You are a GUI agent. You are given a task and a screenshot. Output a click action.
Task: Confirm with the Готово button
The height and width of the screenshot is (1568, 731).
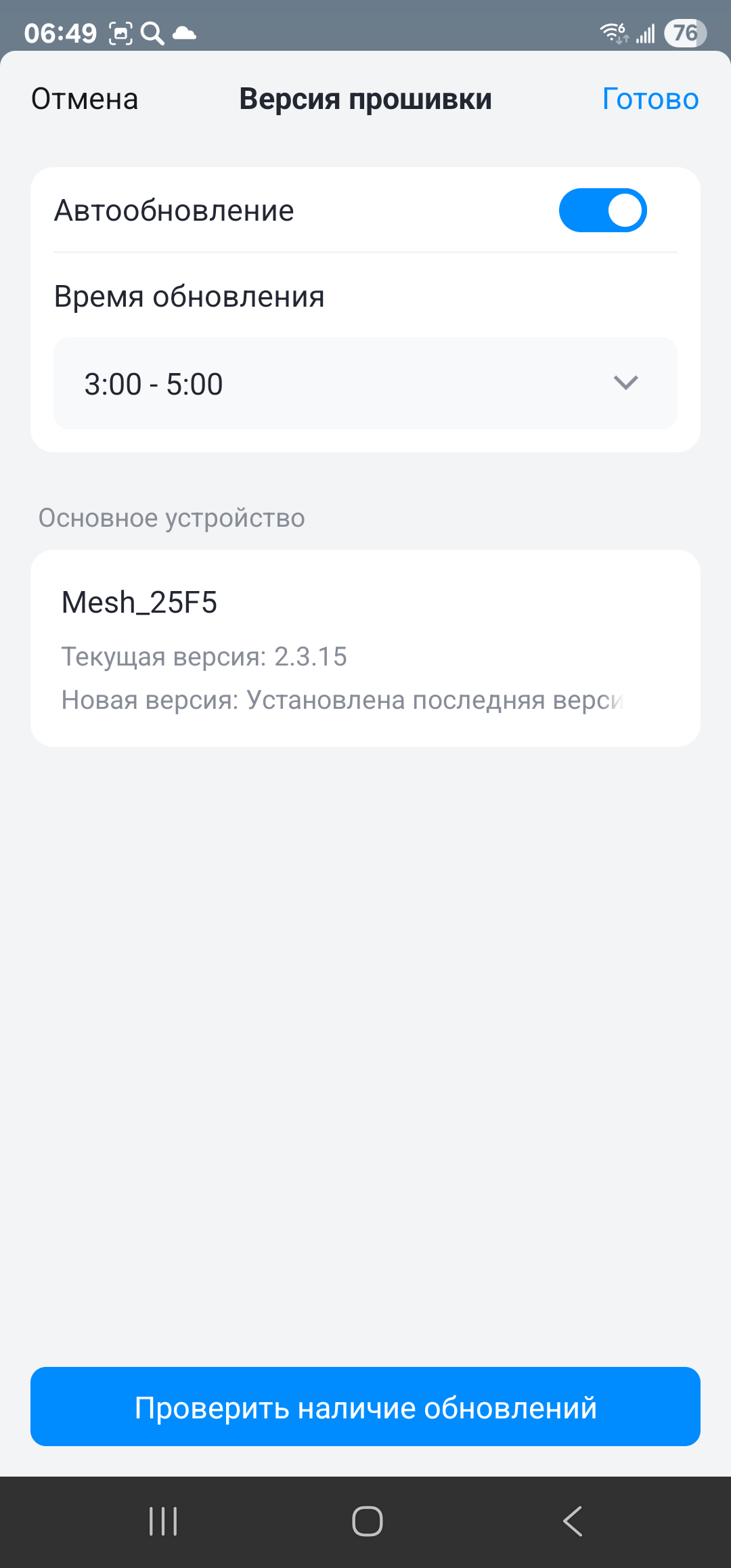[x=650, y=99]
